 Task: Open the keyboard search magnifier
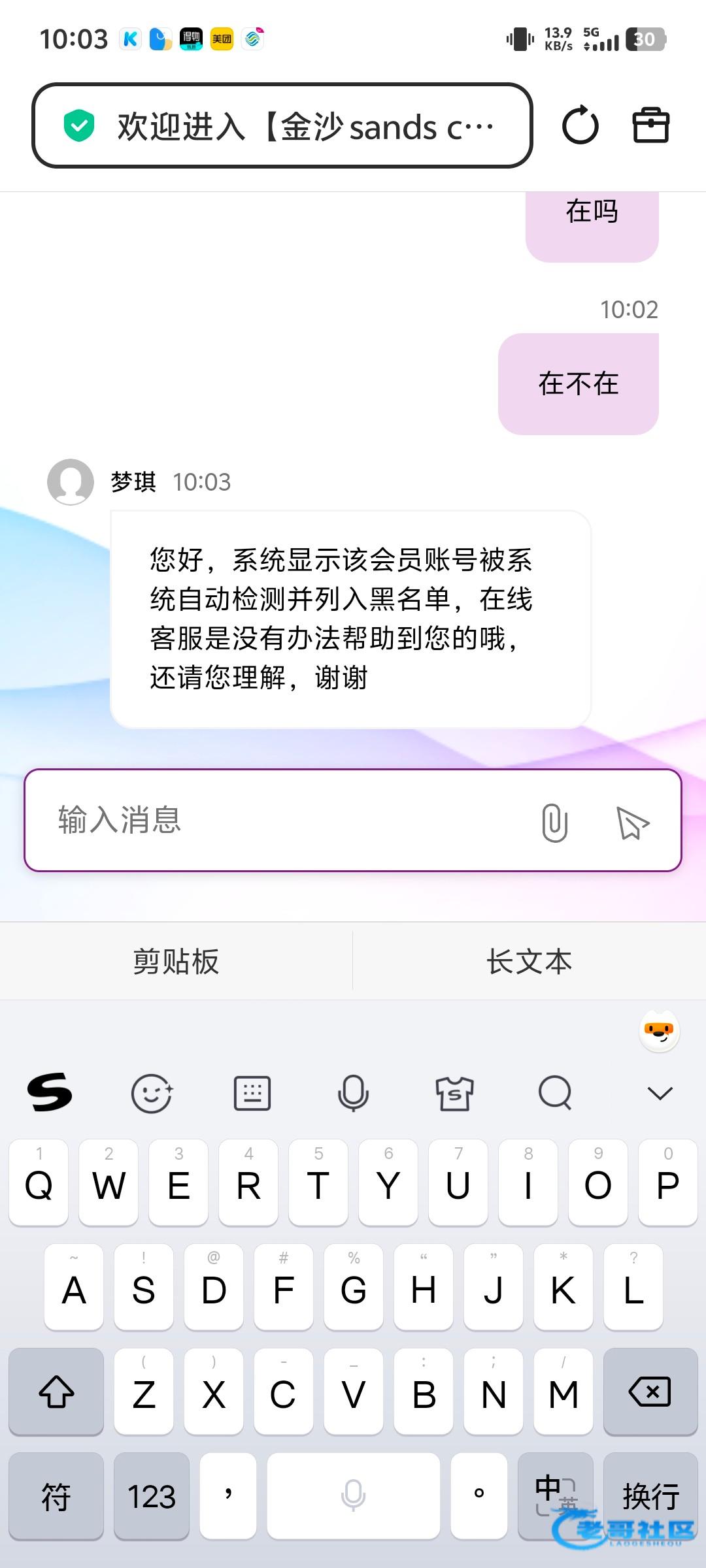pos(555,1092)
